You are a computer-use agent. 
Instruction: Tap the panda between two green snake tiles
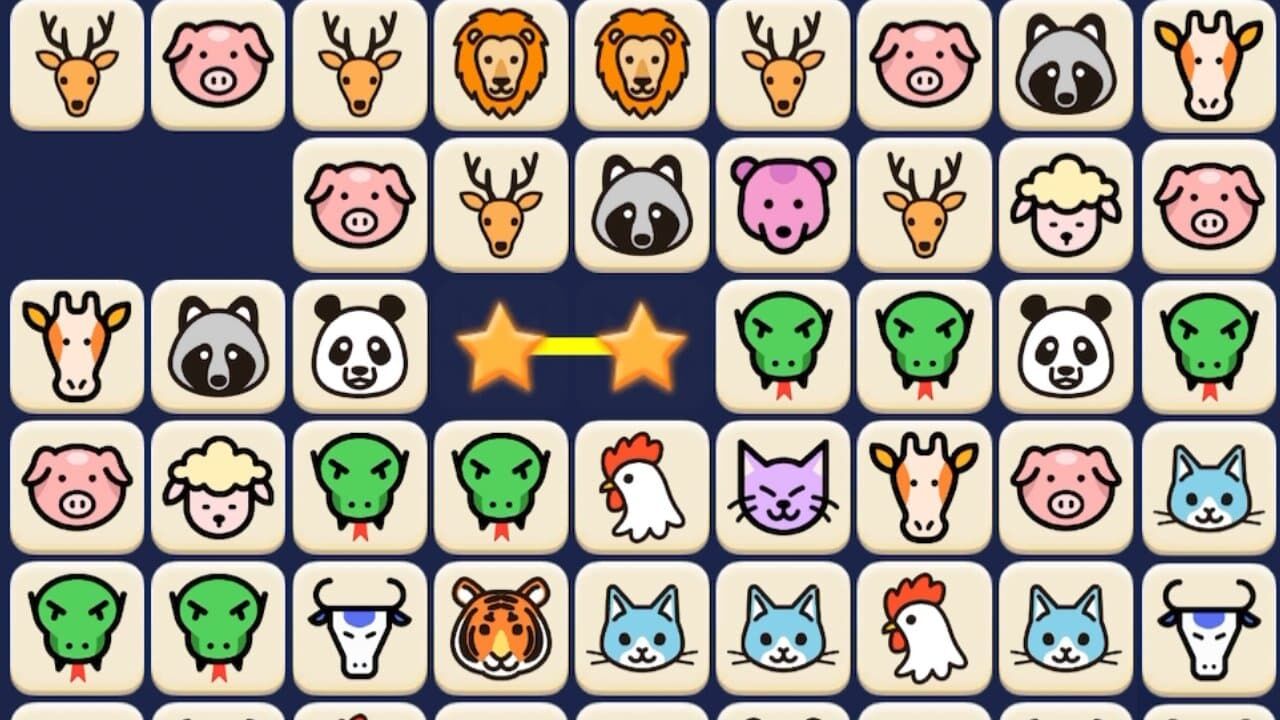pyautogui.click(x=1066, y=346)
